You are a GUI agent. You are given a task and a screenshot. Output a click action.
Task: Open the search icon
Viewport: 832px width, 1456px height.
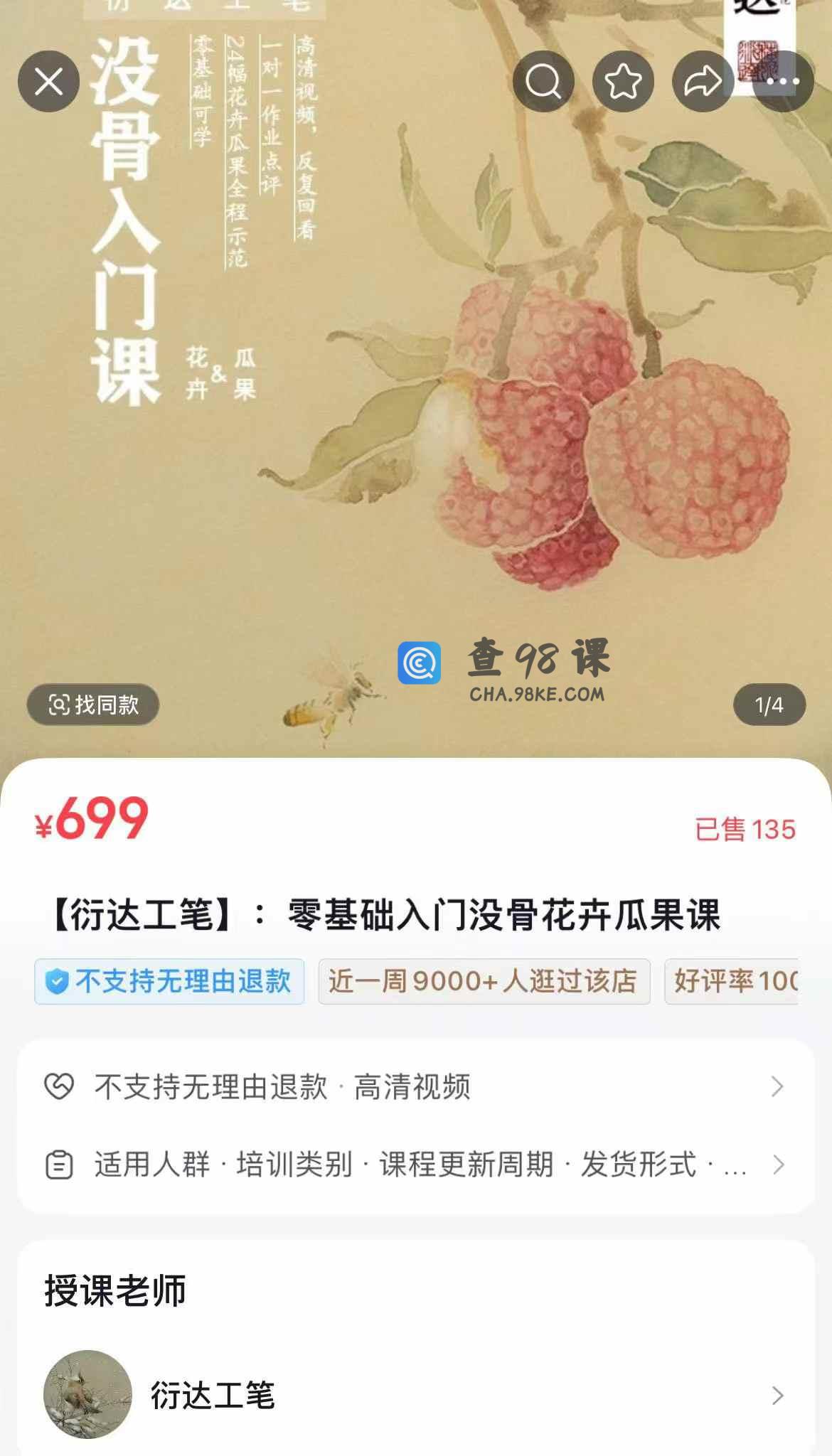point(543,82)
